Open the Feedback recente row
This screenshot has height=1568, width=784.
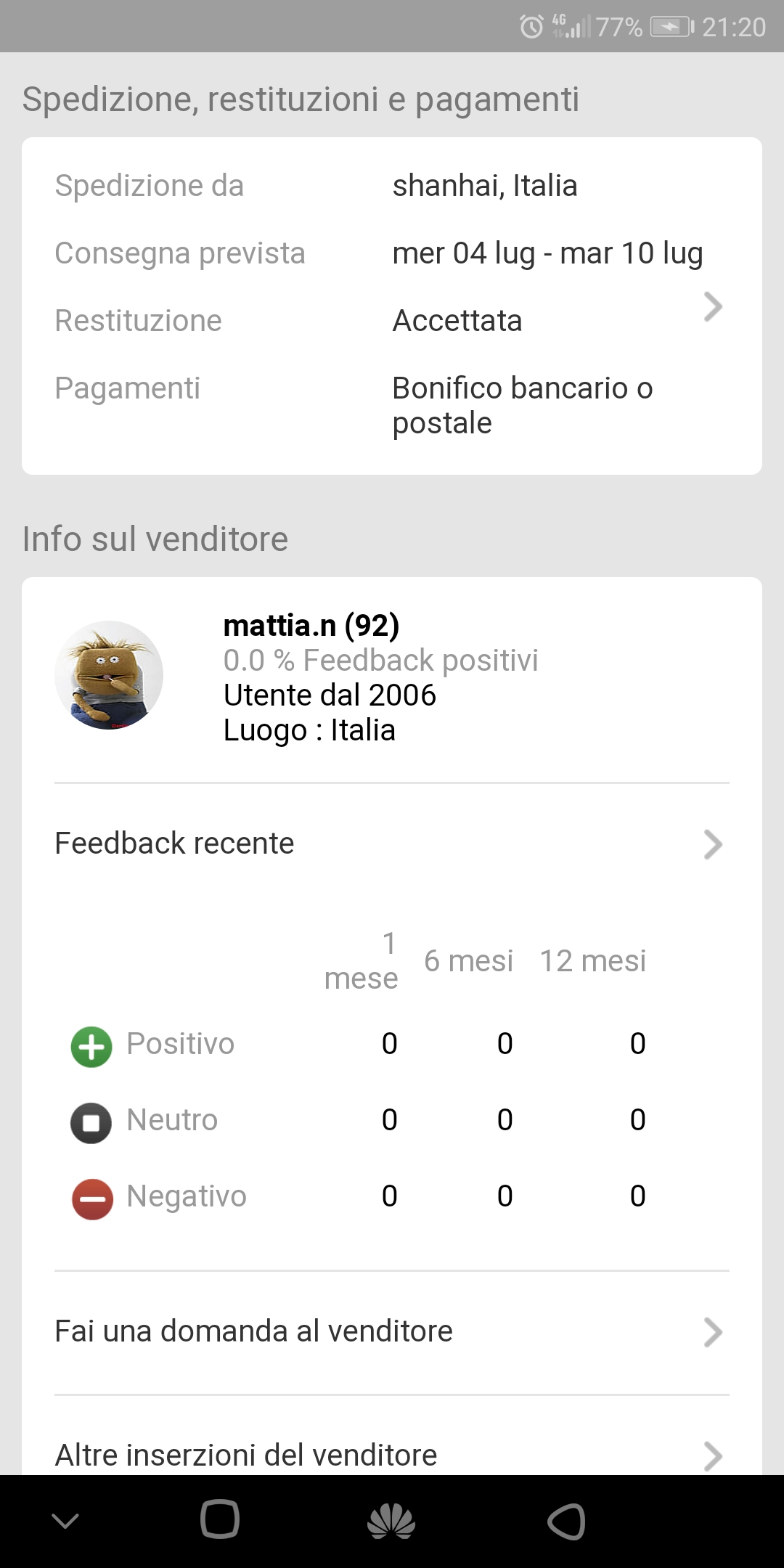(392, 844)
